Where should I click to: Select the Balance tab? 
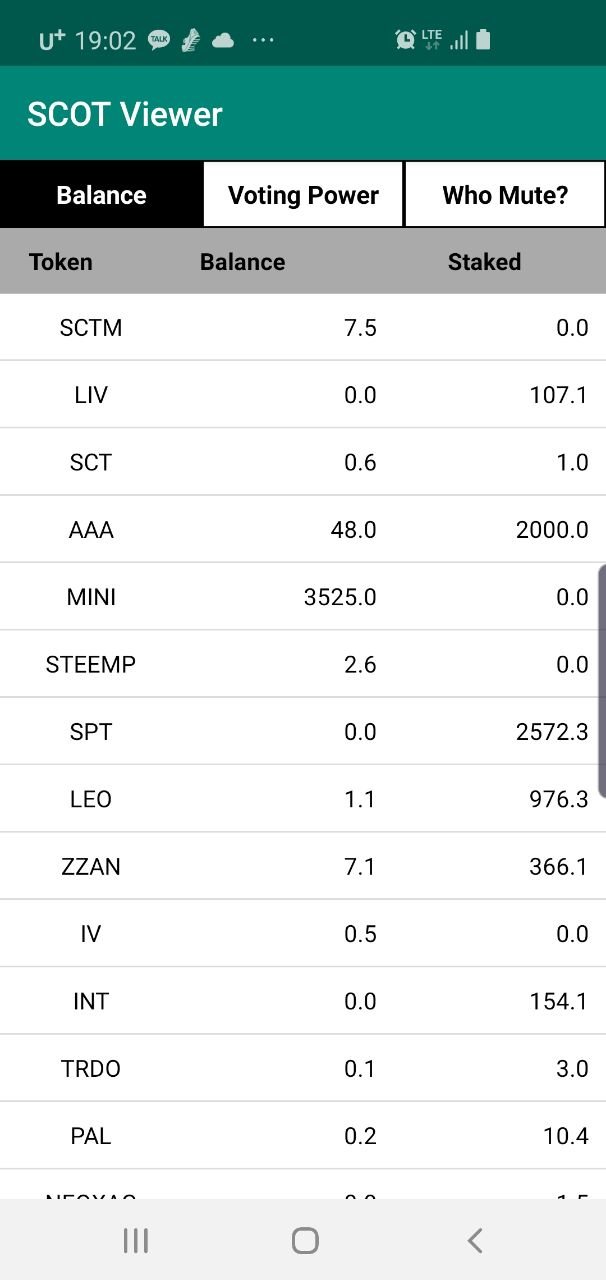click(101, 195)
